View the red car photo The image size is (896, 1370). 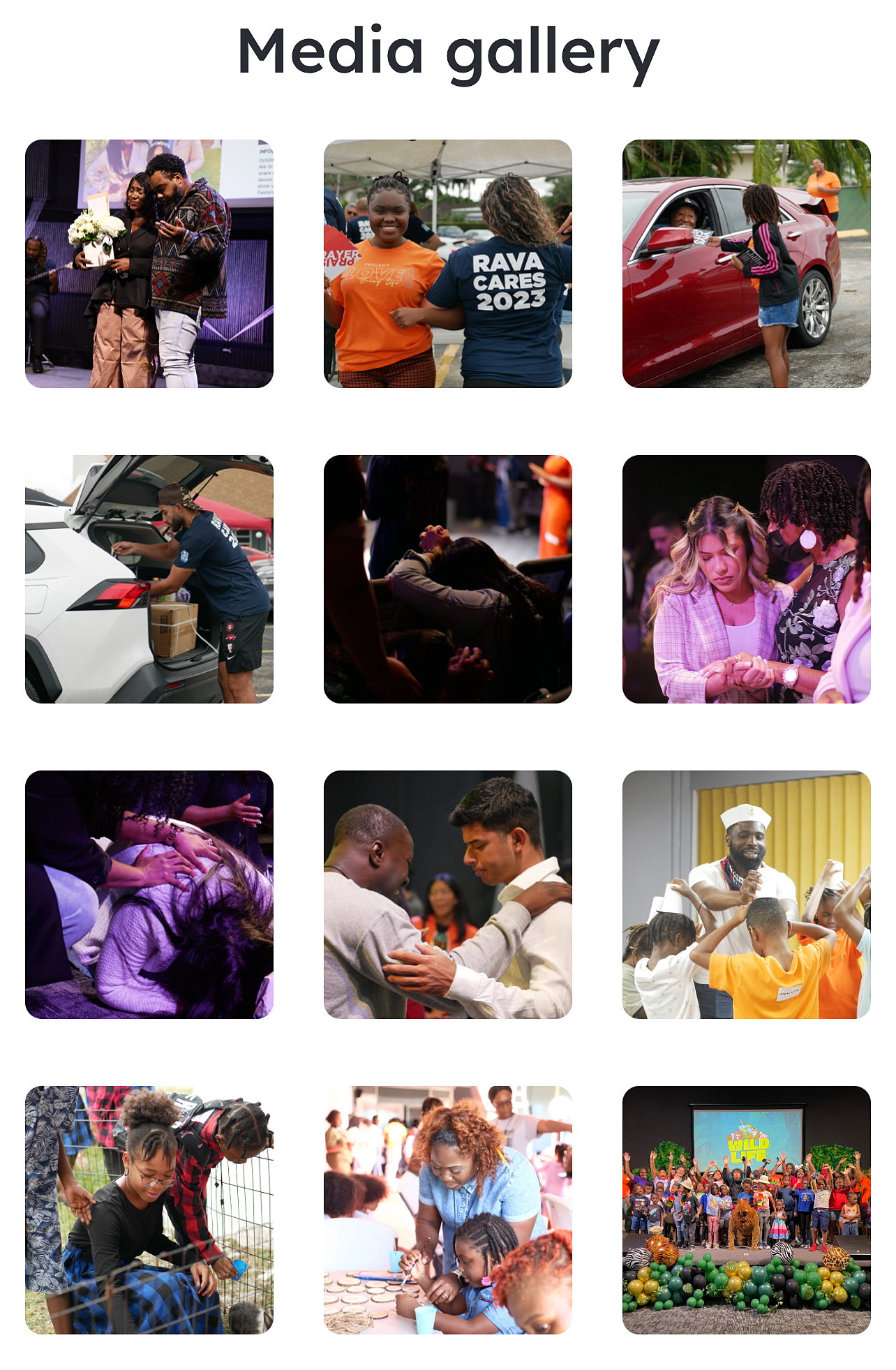tap(746, 263)
